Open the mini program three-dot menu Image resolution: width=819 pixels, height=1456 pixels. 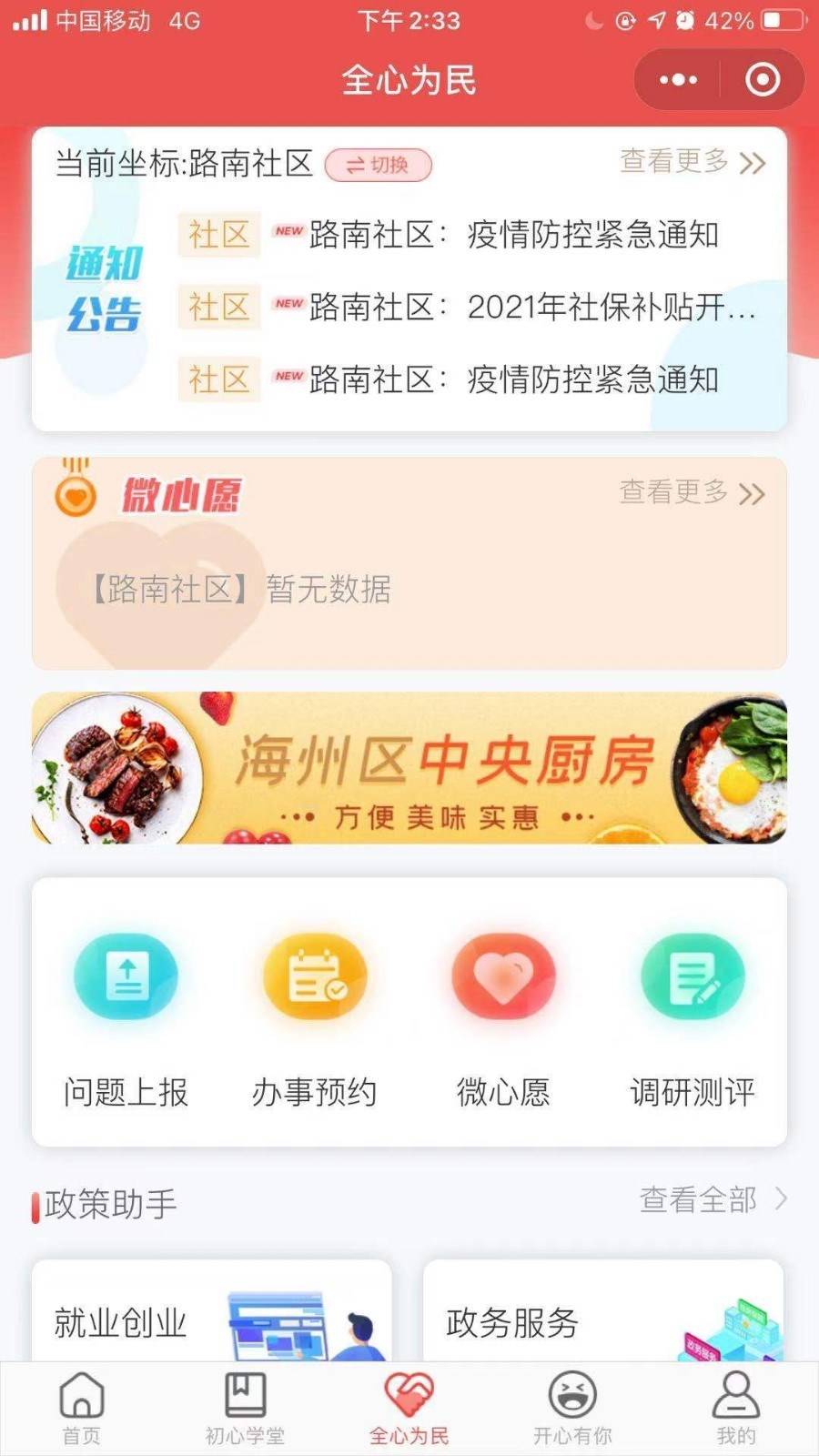pos(678,80)
